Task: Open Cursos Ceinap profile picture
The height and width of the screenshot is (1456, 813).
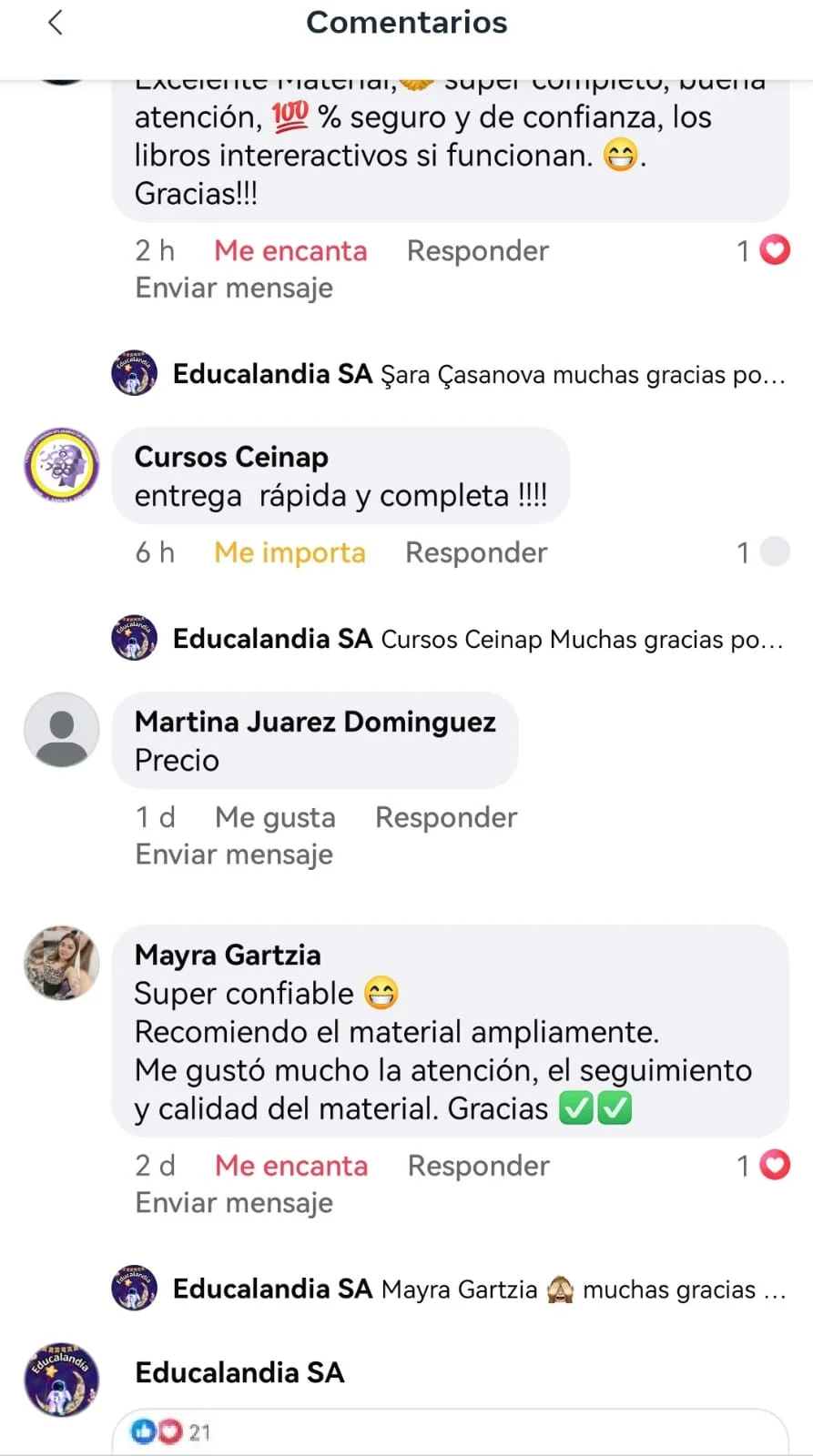Action: (61, 464)
